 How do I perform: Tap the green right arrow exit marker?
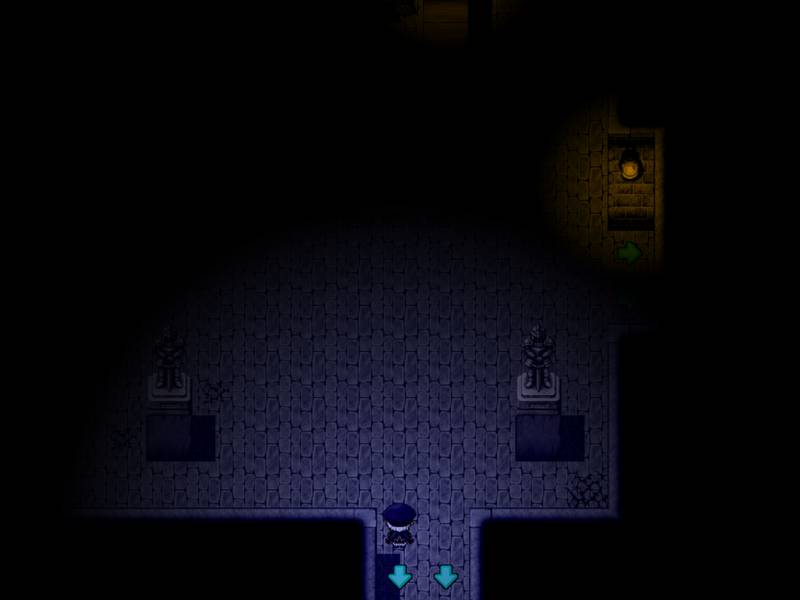(629, 253)
